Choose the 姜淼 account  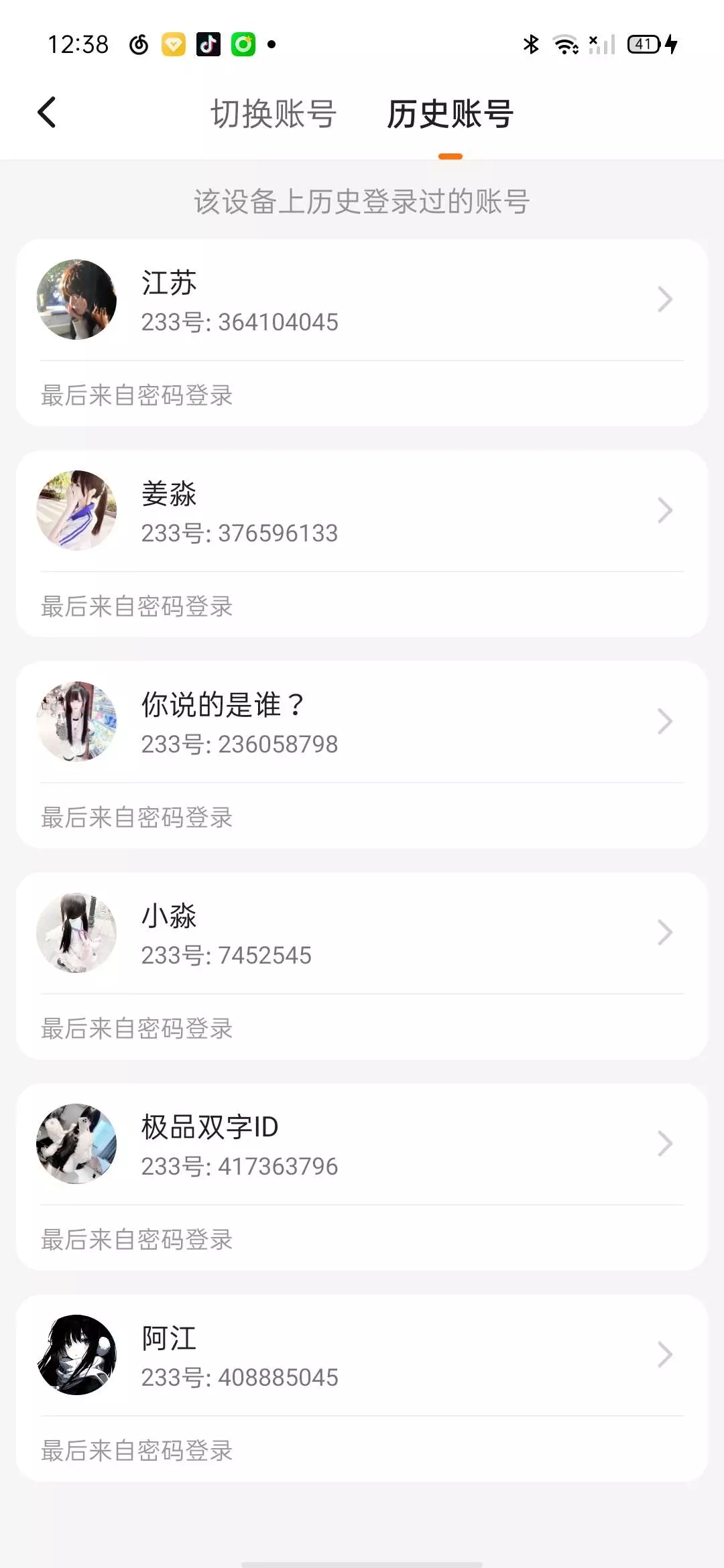pos(362,511)
